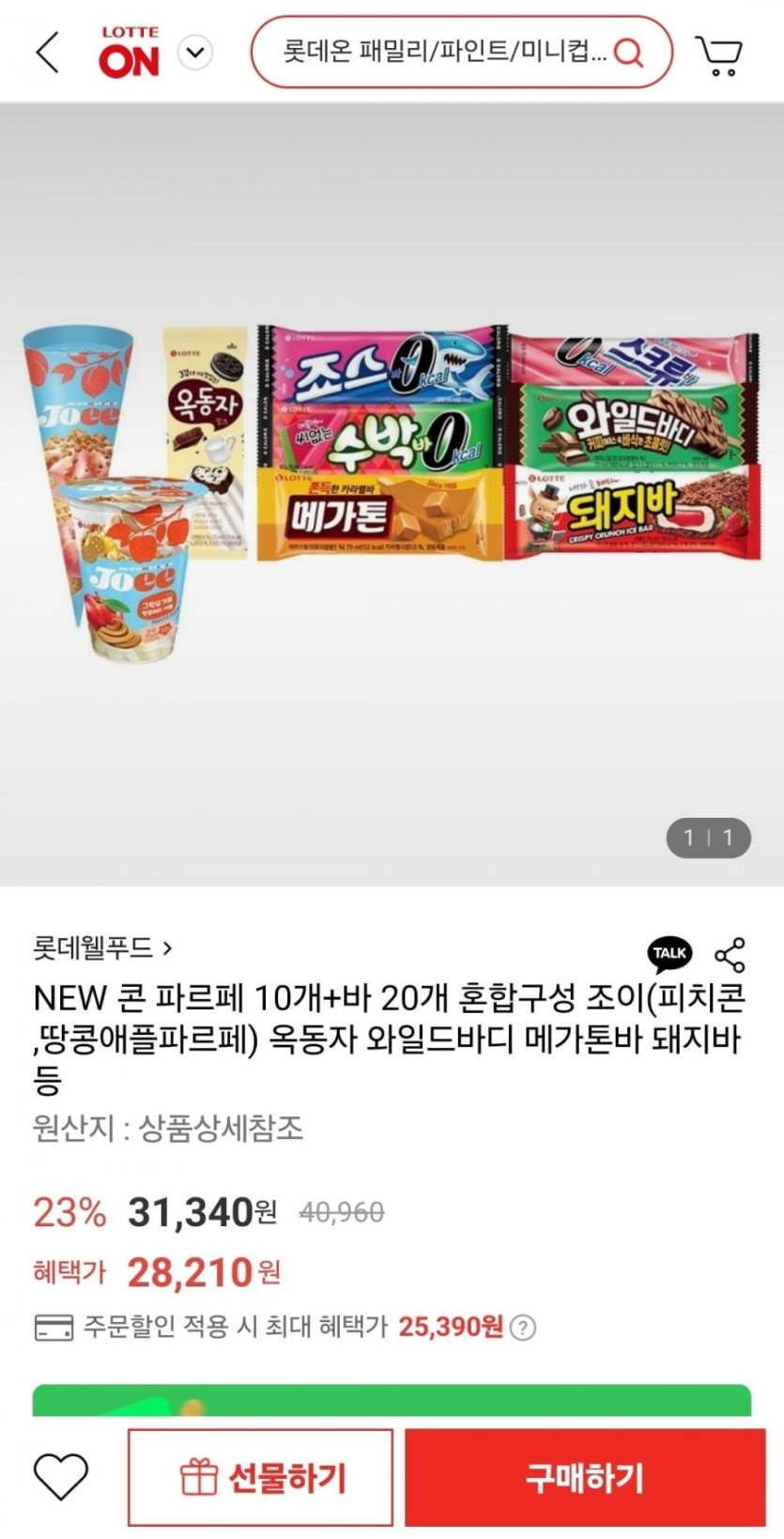The image size is (784, 1539).
Task: Open the ice cream product image
Action: pyautogui.click(x=392, y=493)
